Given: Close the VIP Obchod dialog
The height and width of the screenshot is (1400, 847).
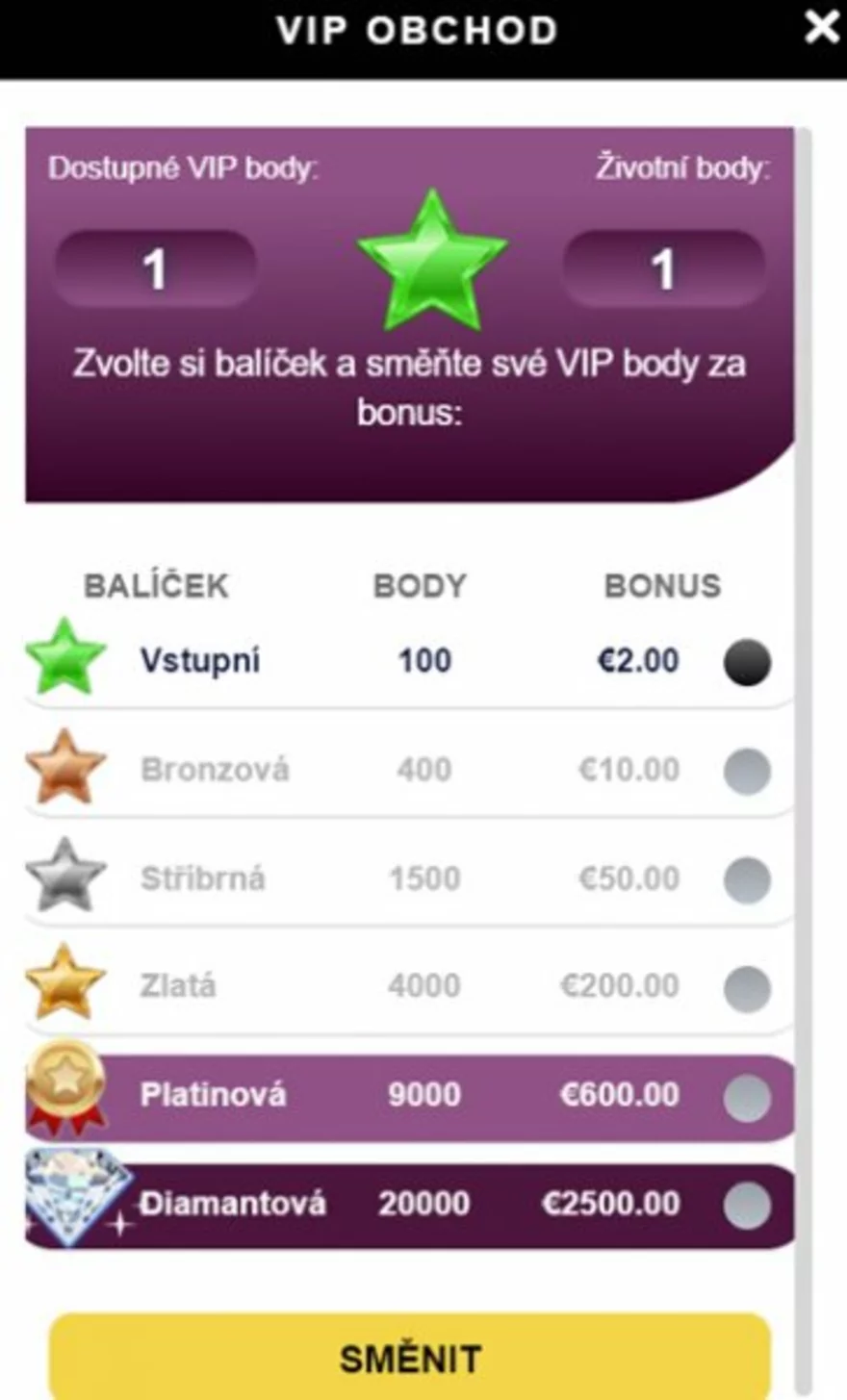Looking at the screenshot, I should (x=821, y=27).
